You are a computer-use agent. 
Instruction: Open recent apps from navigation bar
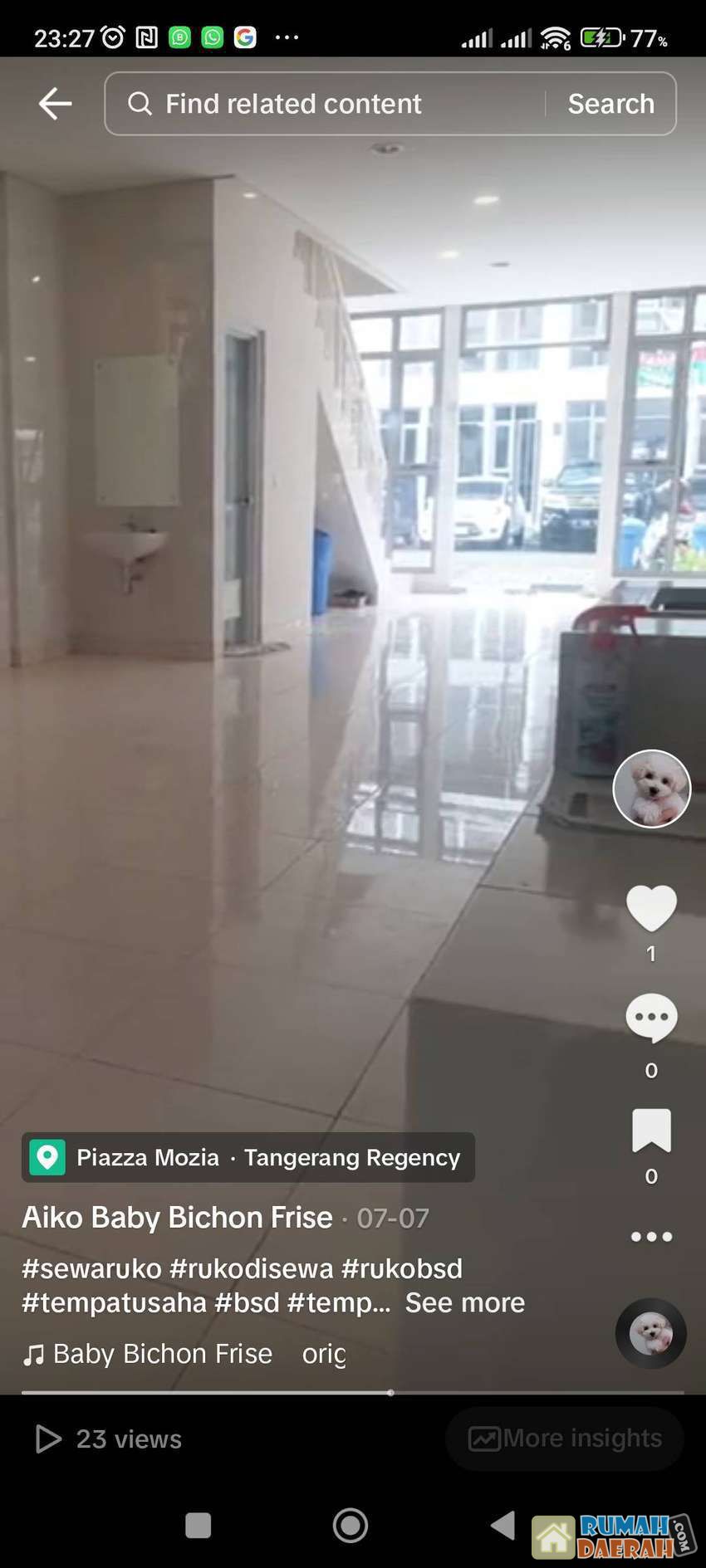[x=198, y=1525]
